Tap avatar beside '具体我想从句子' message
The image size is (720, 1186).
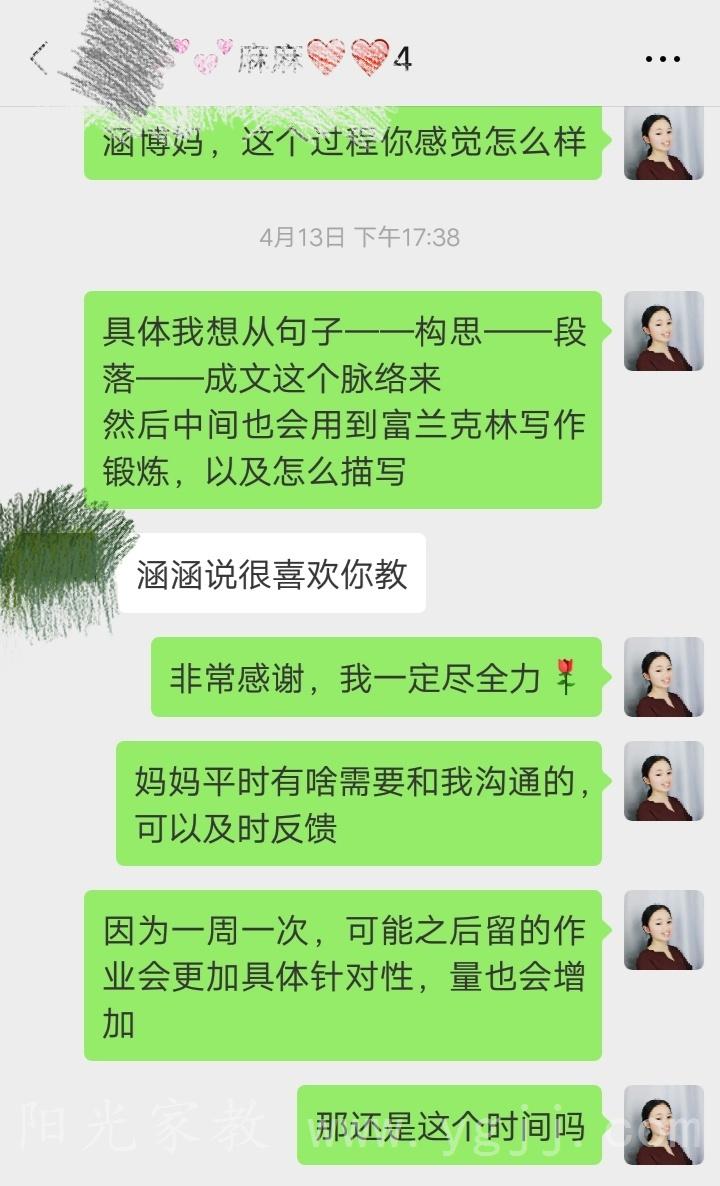point(663,331)
